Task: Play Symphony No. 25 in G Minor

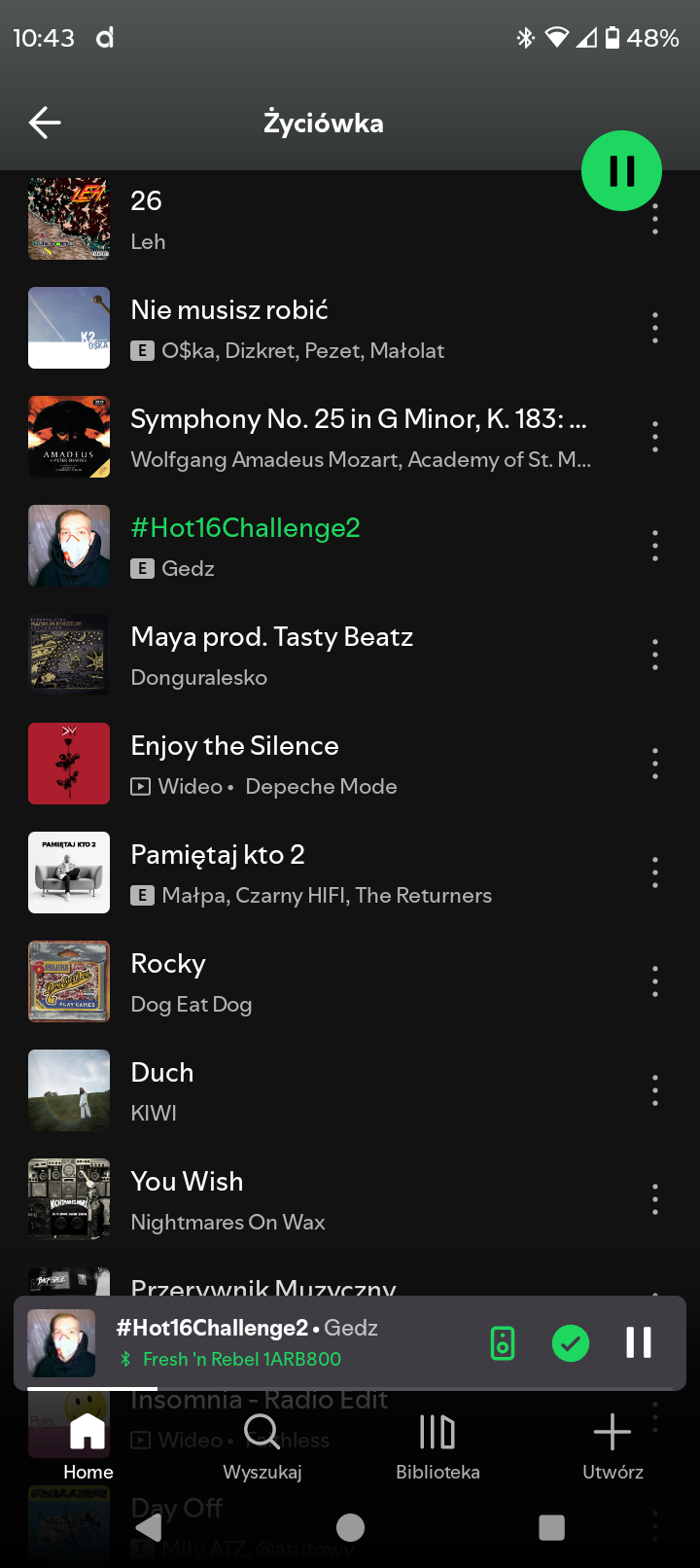Action: [x=358, y=437]
